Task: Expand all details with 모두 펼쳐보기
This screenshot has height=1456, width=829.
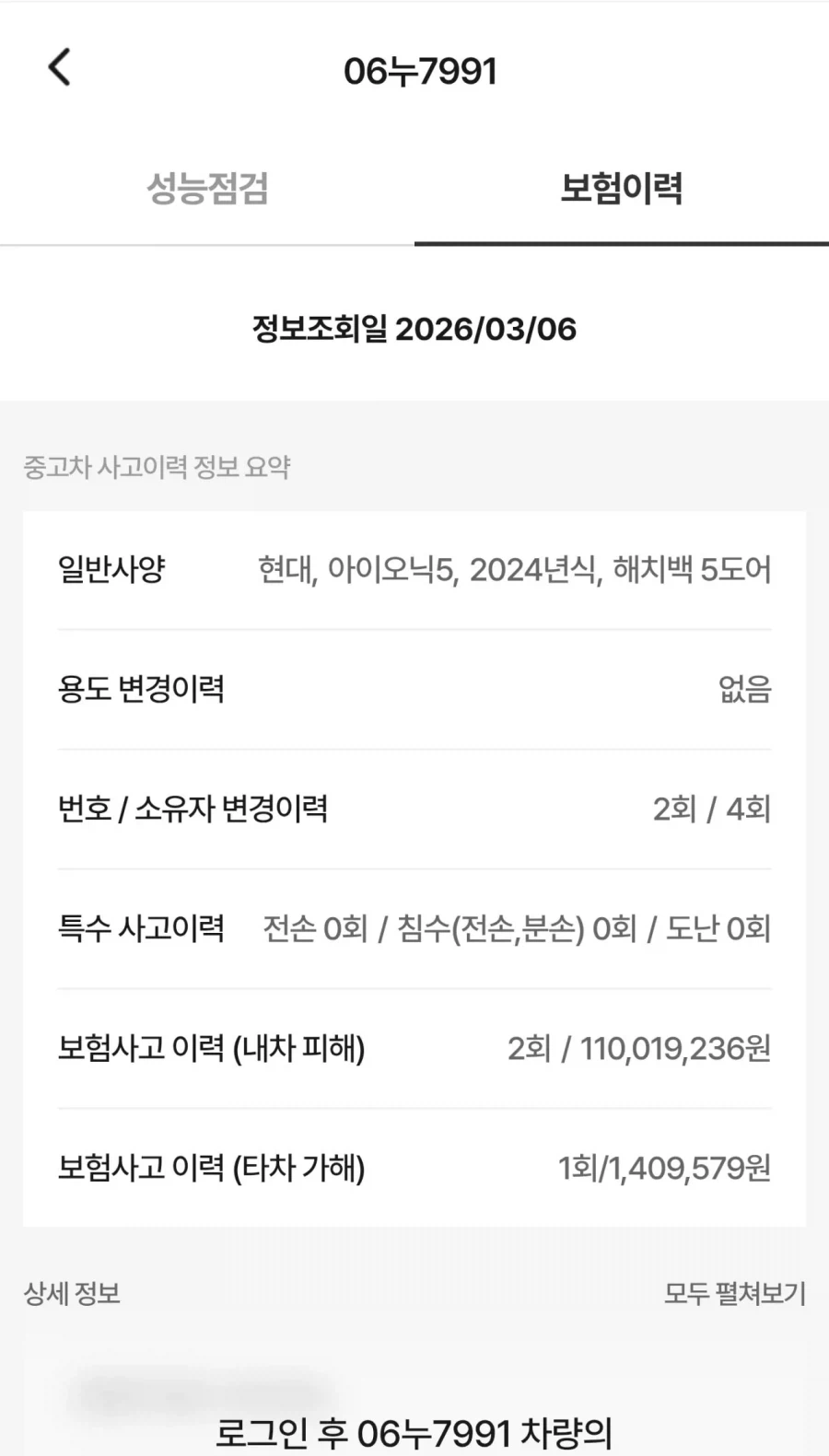Action: click(x=735, y=1296)
